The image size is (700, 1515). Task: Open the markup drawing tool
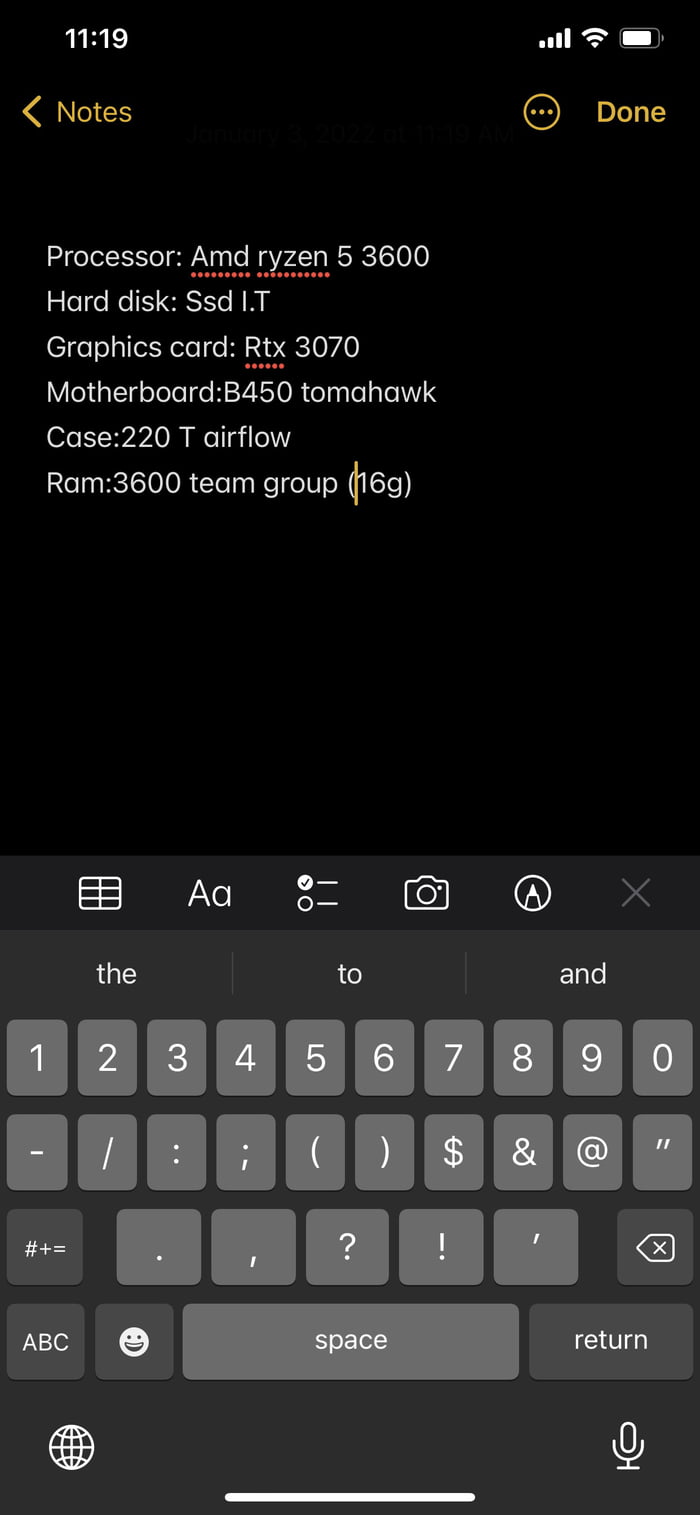click(x=532, y=892)
